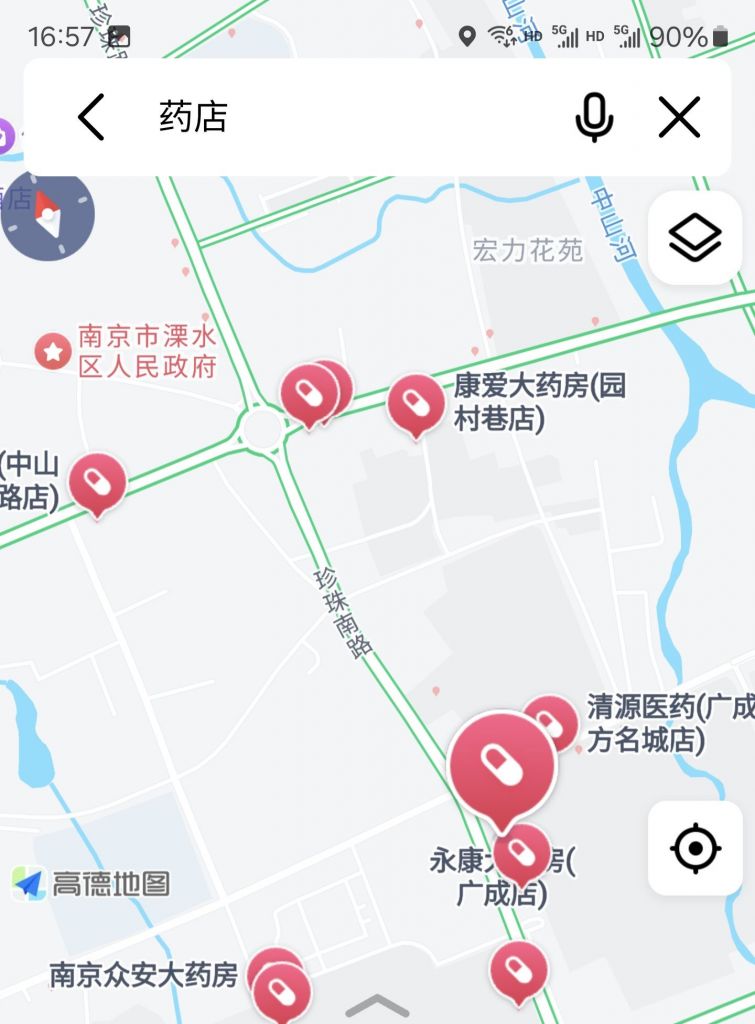Select the 中山路店 pharmacy pin
This screenshot has height=1024, width=755.
97,482
